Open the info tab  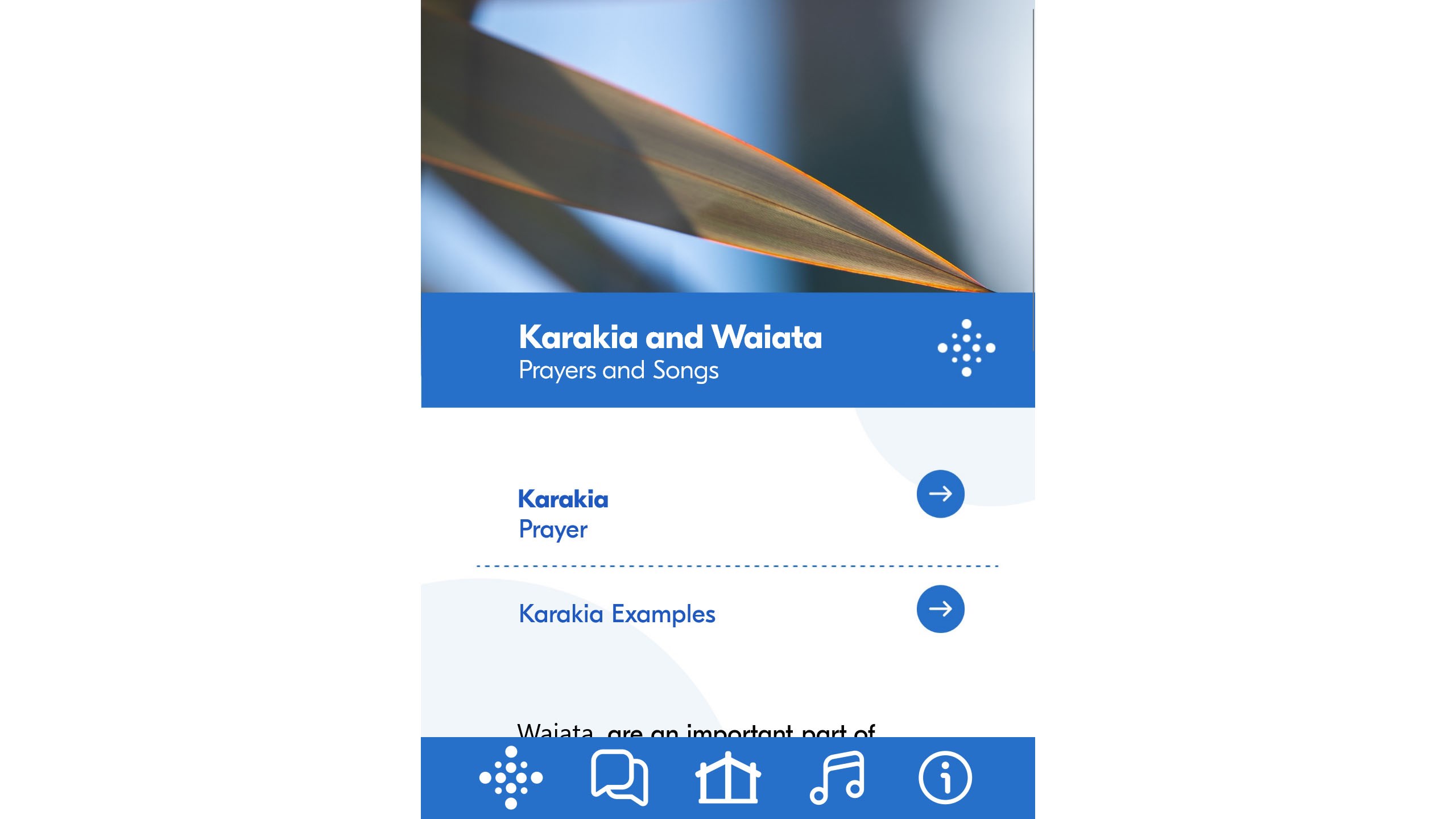[945, 777]
